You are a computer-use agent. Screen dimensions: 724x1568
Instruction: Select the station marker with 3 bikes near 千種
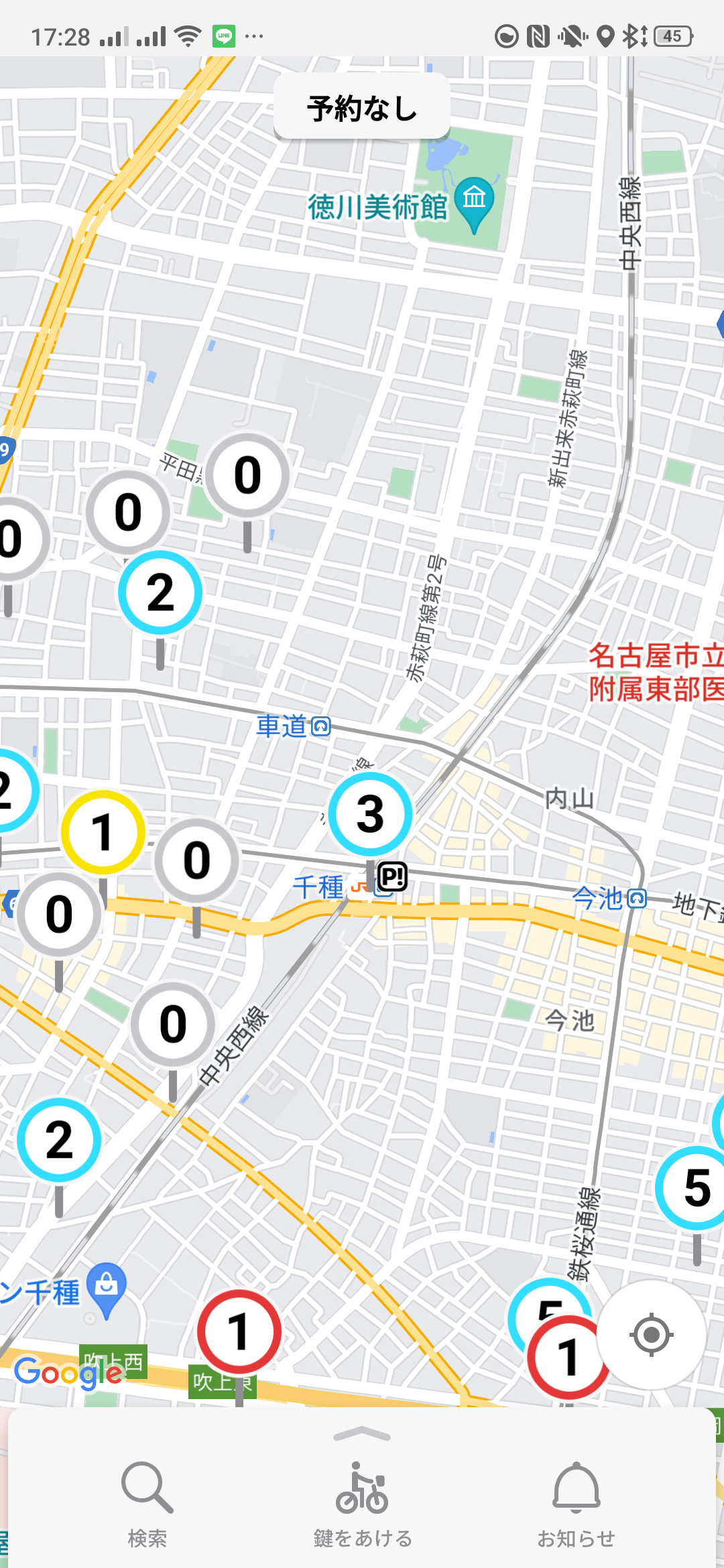(370, 814)
